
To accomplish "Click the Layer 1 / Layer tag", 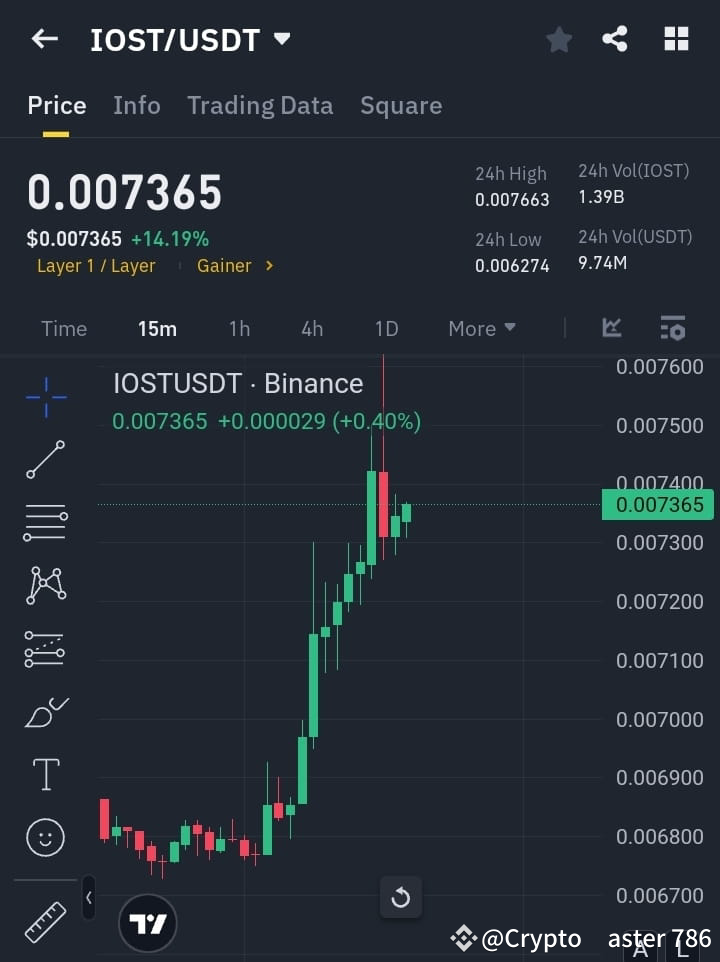I will 96,265.
